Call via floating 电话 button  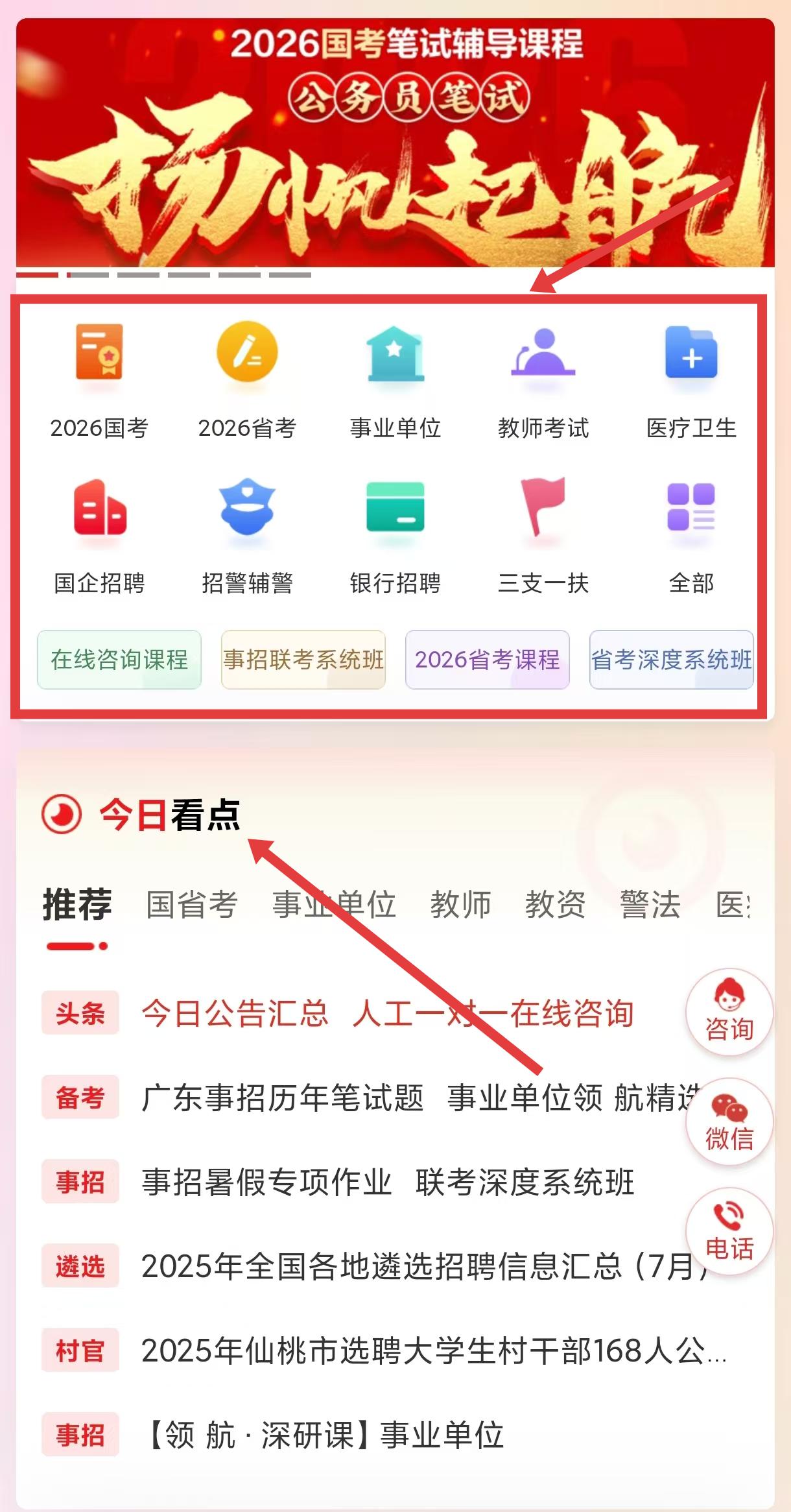pyautogui.click(x=729, y=1231)
